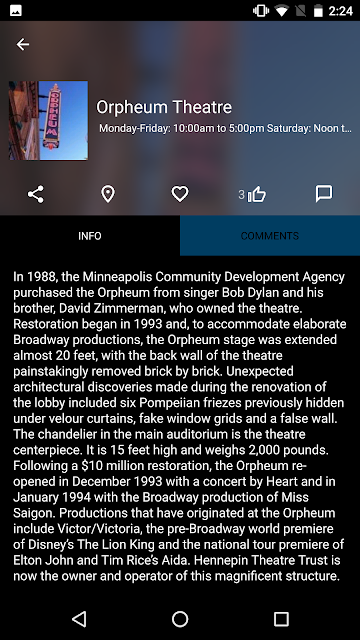Open the Orpheum Theatre sign photo
360x640 pixels.
click(x=48, y=120)
